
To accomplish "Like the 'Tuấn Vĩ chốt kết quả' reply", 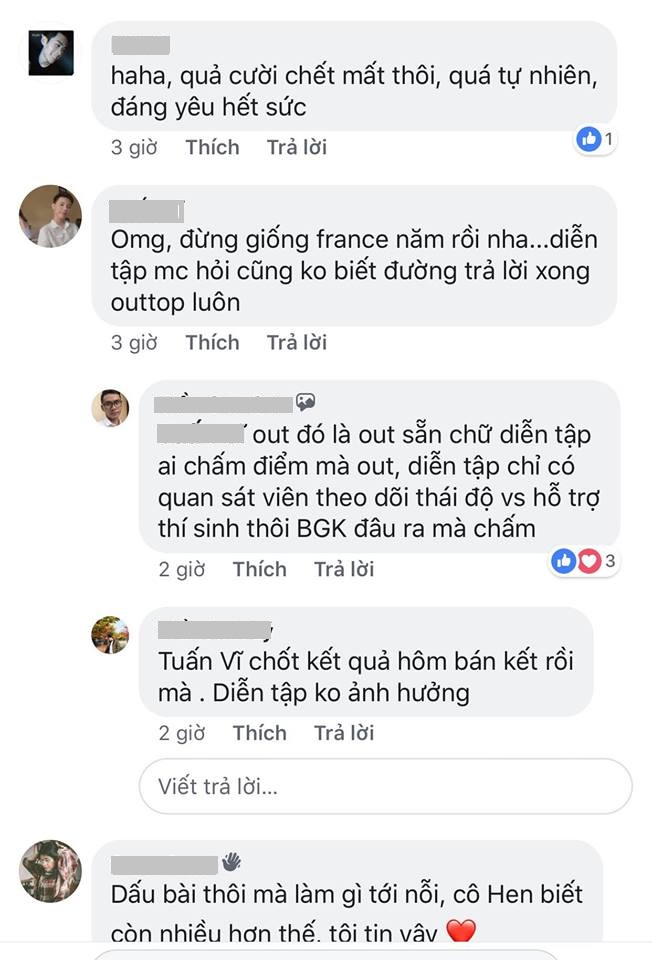I will [259, 733].
